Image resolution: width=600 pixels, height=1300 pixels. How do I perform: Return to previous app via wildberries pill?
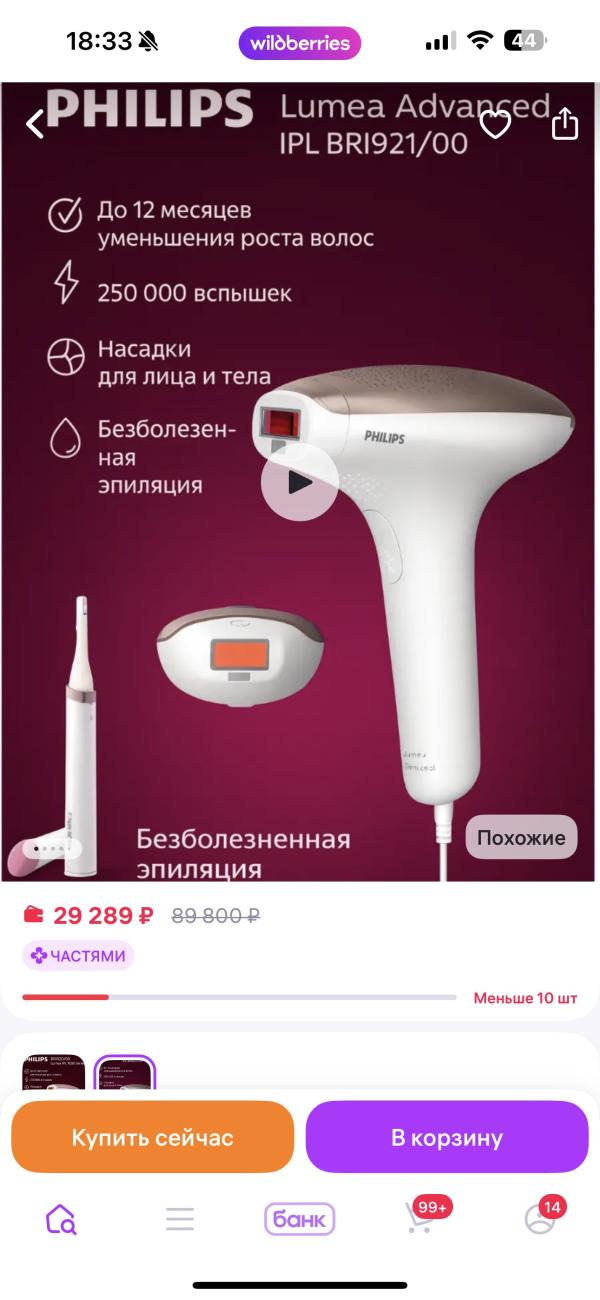coord(299,43)
